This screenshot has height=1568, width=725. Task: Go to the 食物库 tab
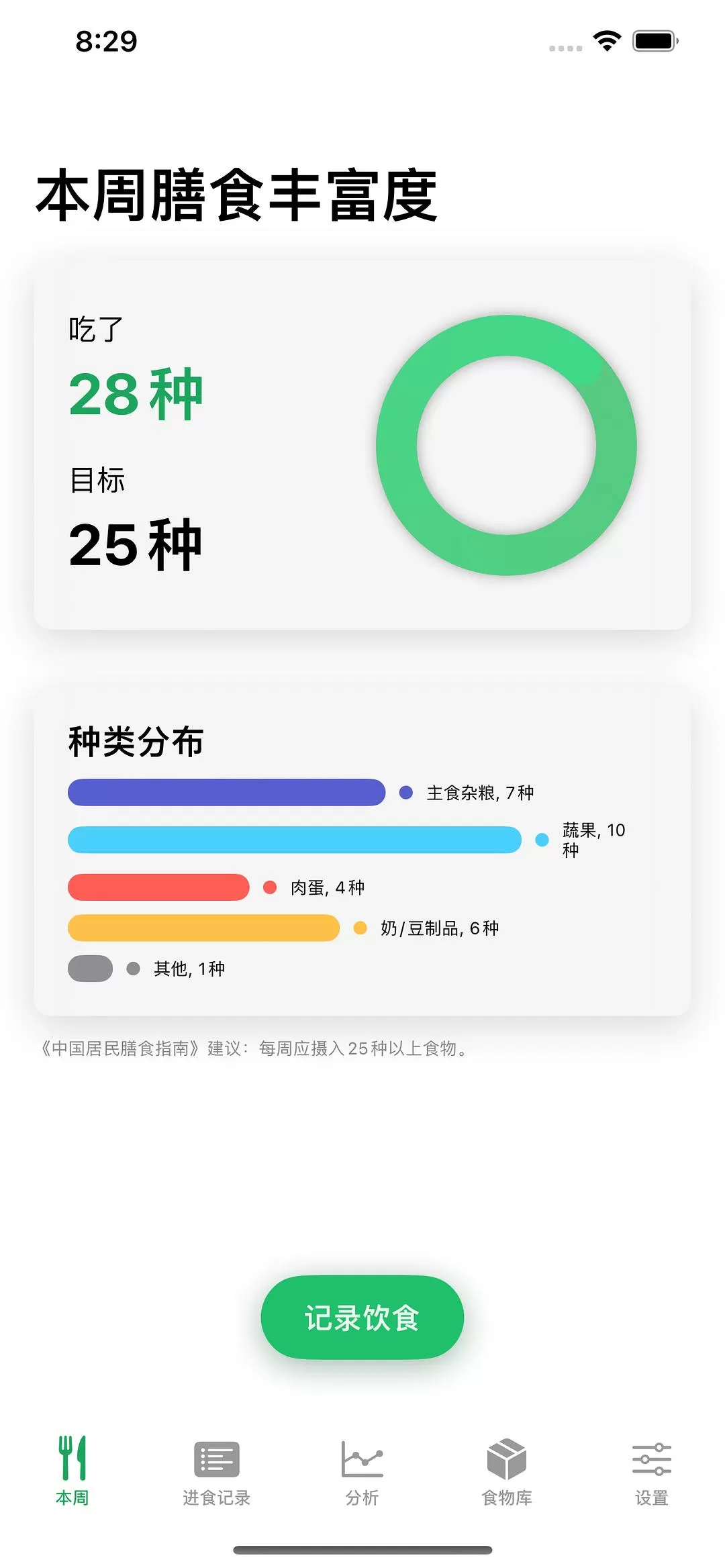(x=507, y=1470)
